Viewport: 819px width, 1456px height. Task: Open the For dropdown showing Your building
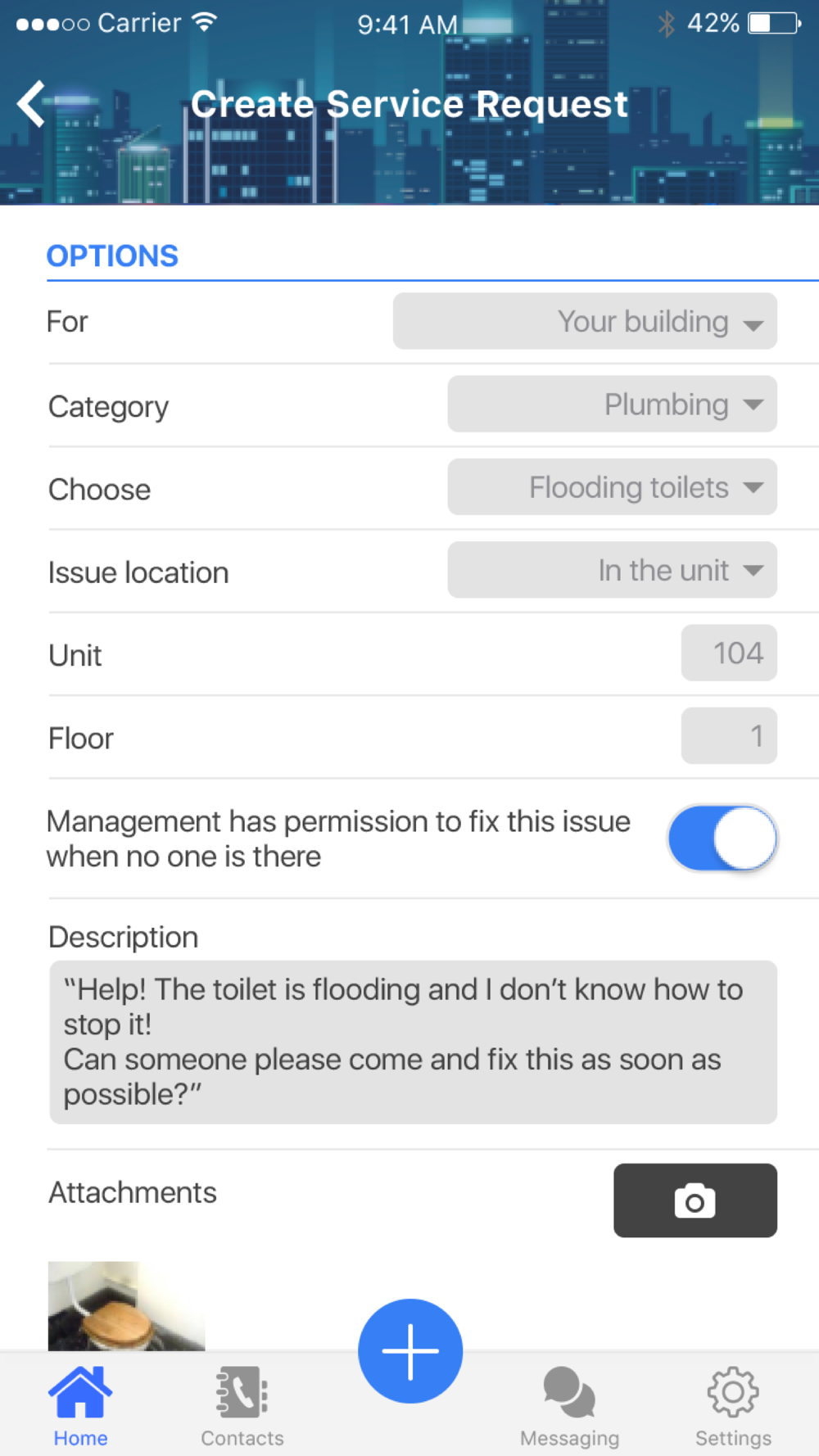coord(585,321)
